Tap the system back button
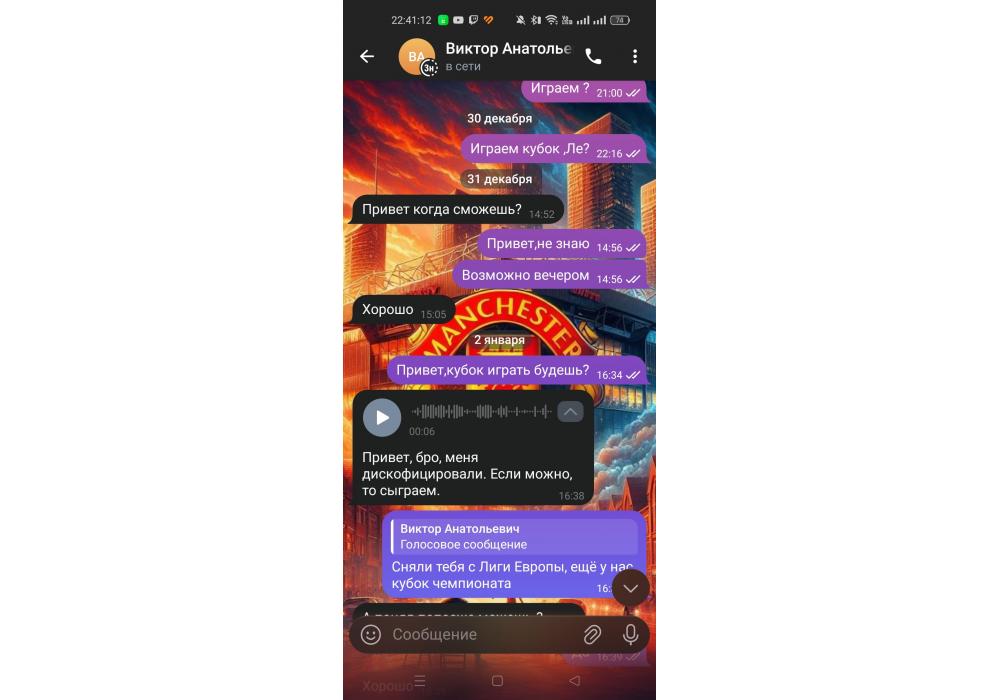 [x=574, y=681]
